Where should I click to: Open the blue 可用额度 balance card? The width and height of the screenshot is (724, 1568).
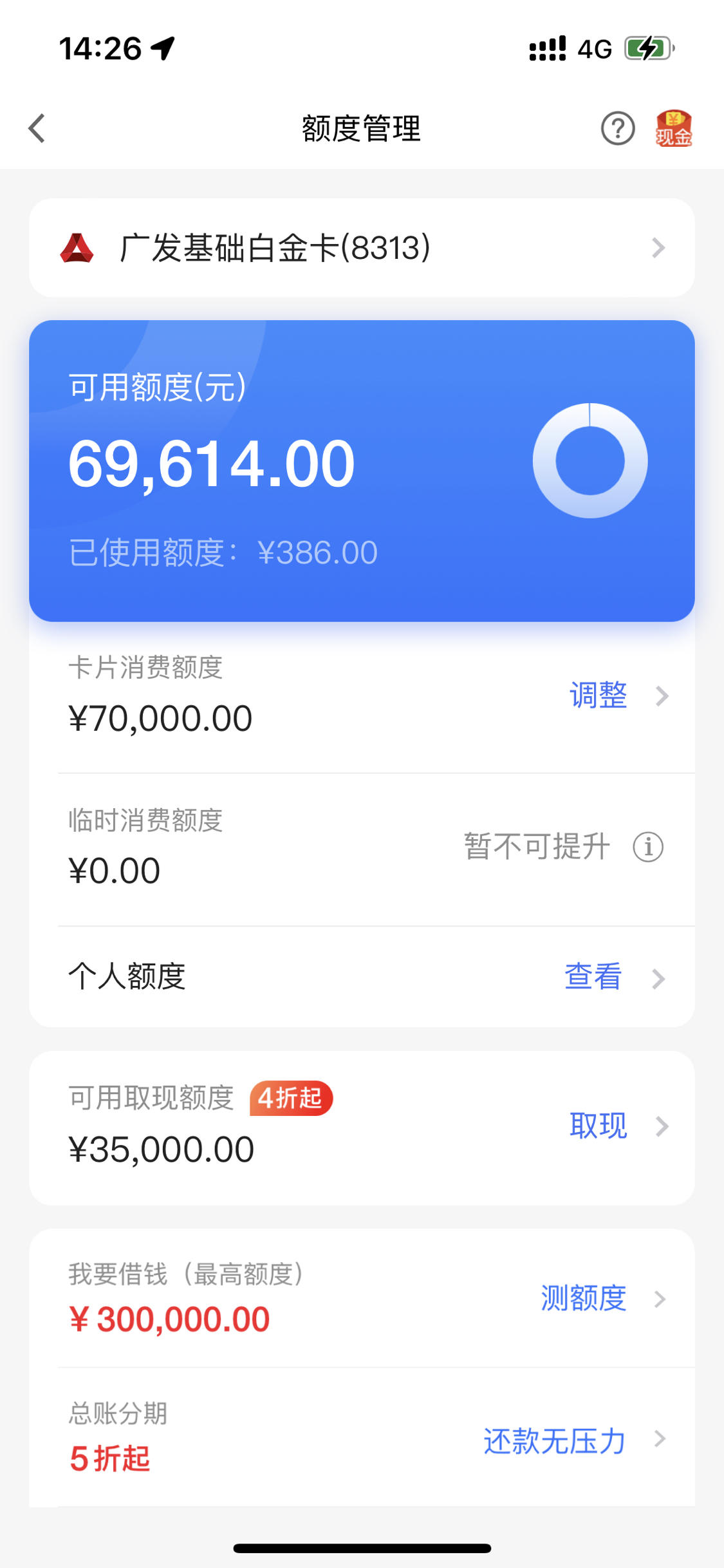tap(362, 471)
